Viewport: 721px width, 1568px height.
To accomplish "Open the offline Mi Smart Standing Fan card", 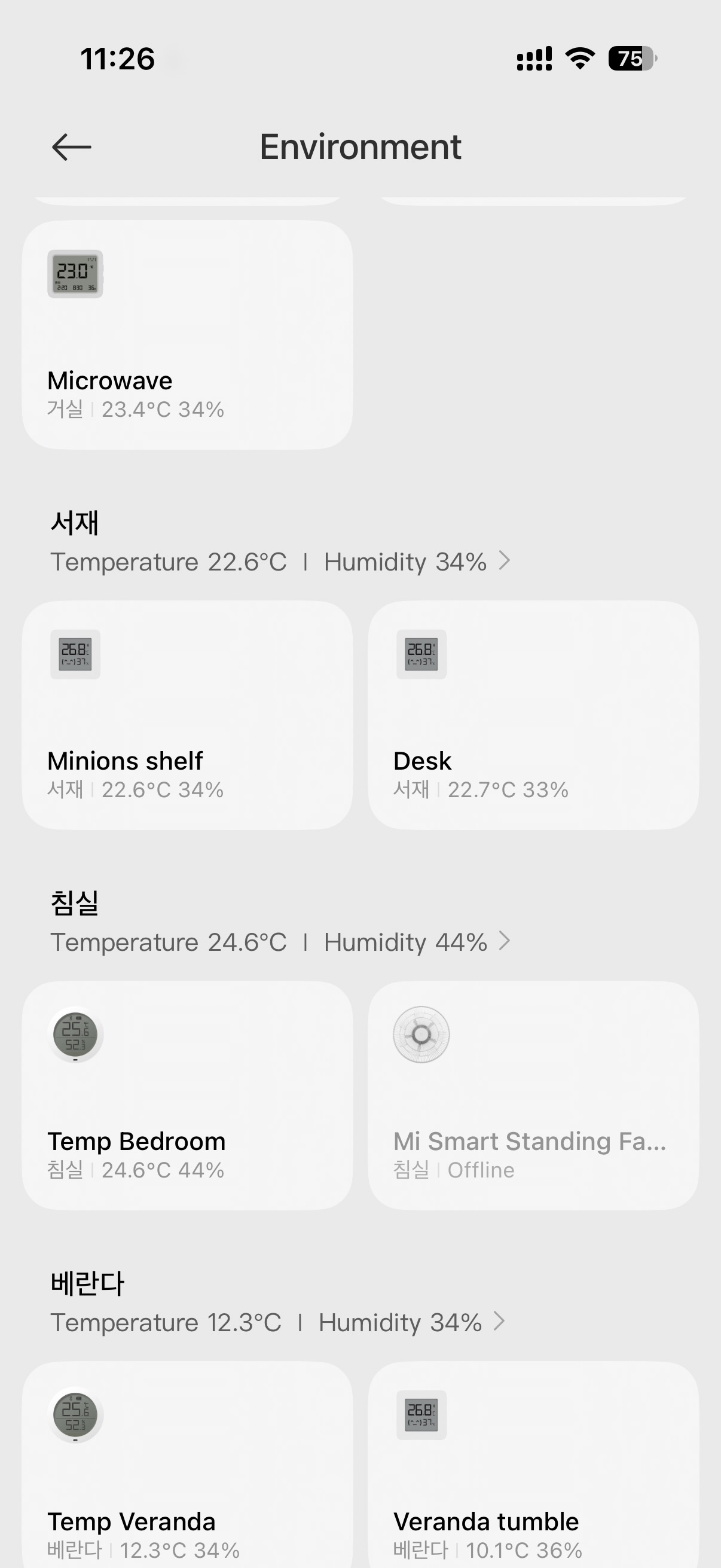I will click(x=533, y=1095).
